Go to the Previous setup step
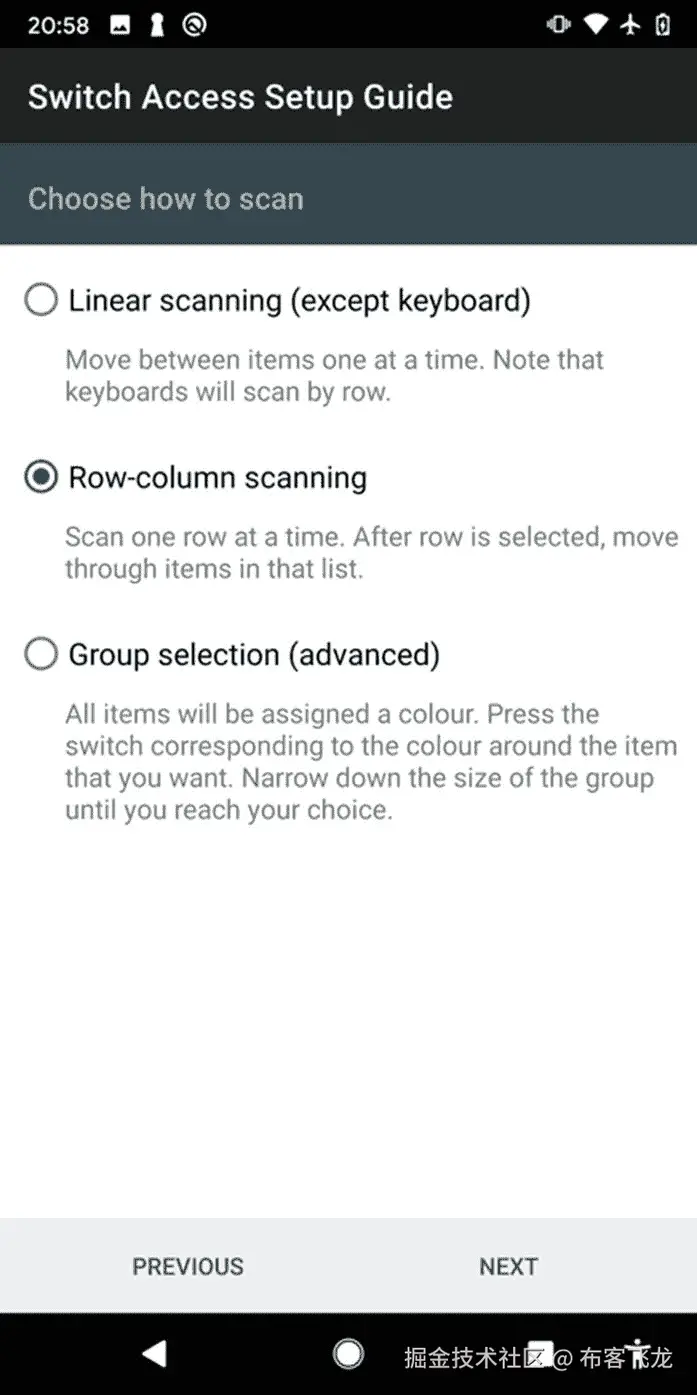The height and width of the screenshot is (1395, 697). [188, 1266]
